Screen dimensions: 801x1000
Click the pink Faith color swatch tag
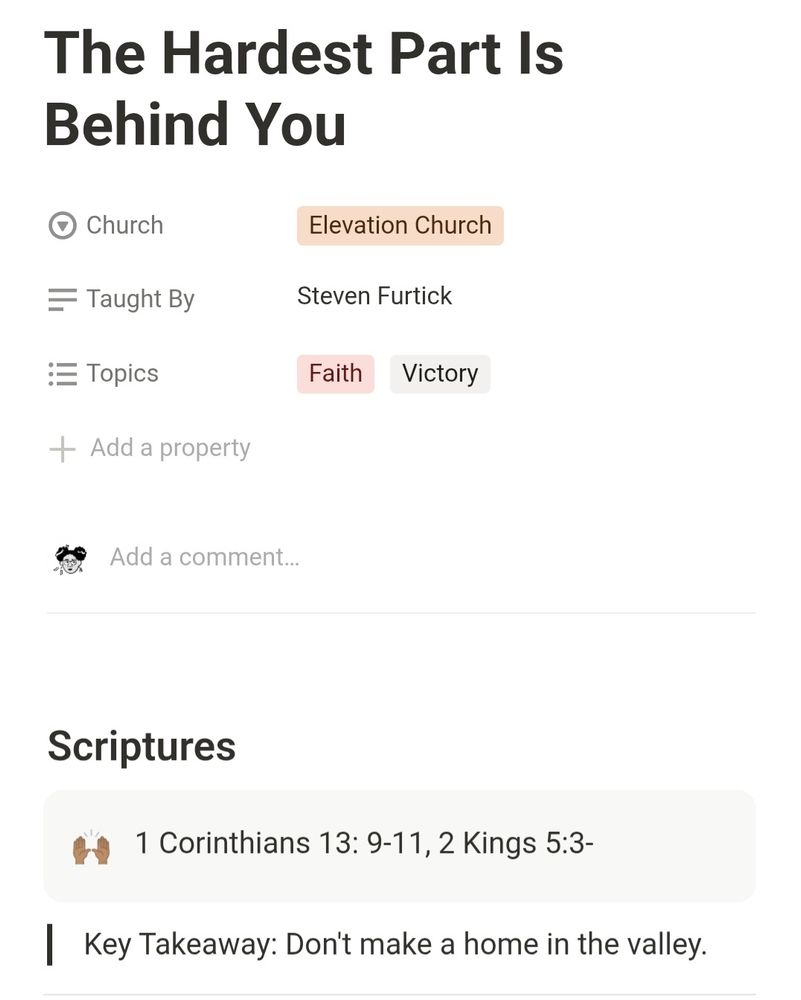coord(335,373)
